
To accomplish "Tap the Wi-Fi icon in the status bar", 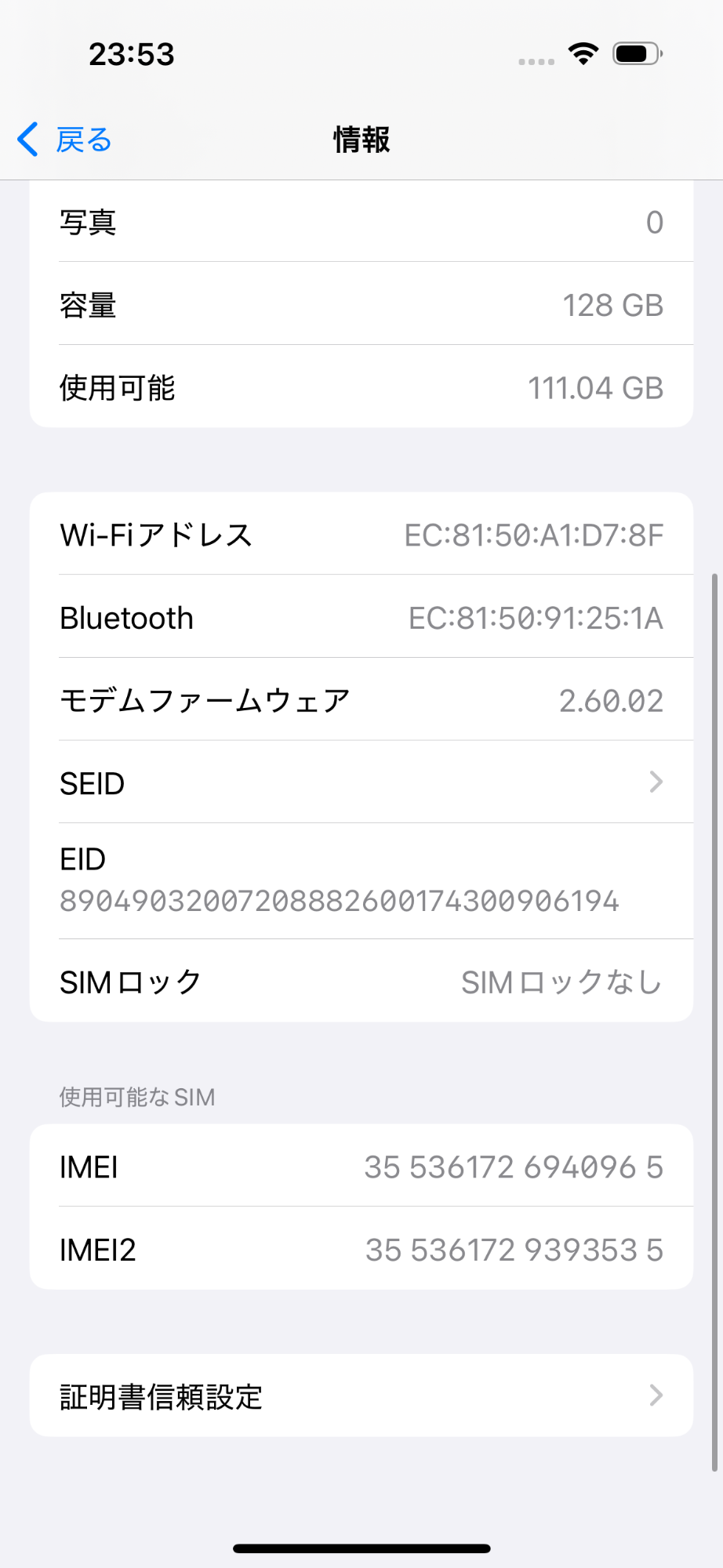I will click(583, 53).
